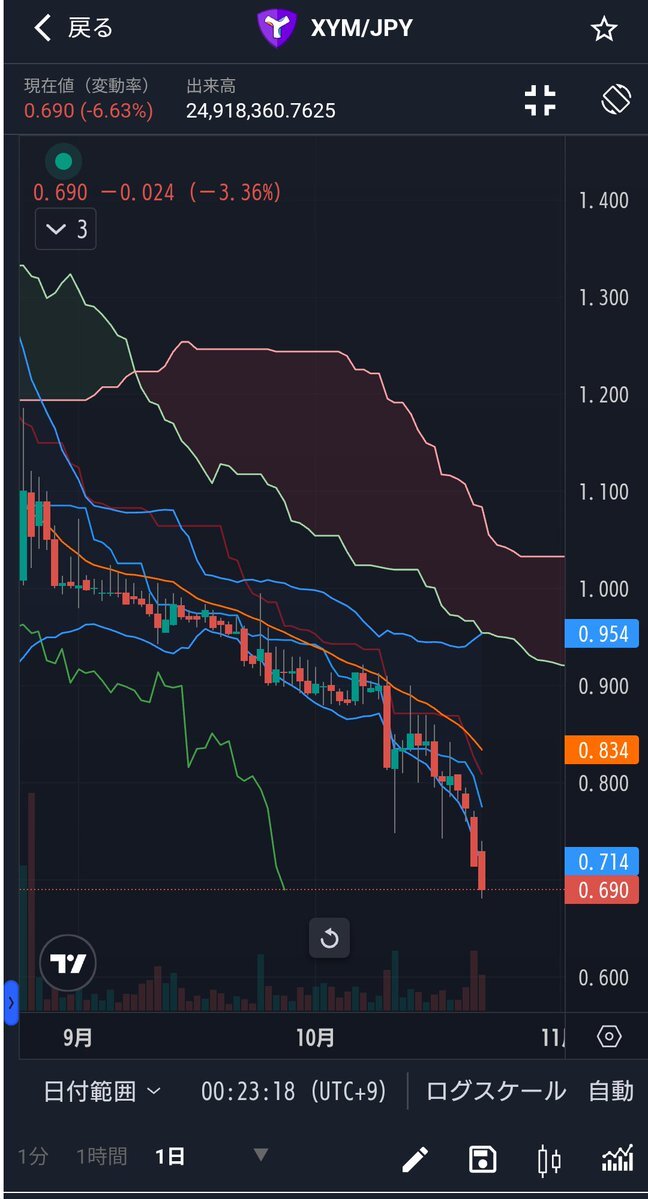648x1199 pixels.
Task: Reset the chart view
Action: tap(329, 938)
